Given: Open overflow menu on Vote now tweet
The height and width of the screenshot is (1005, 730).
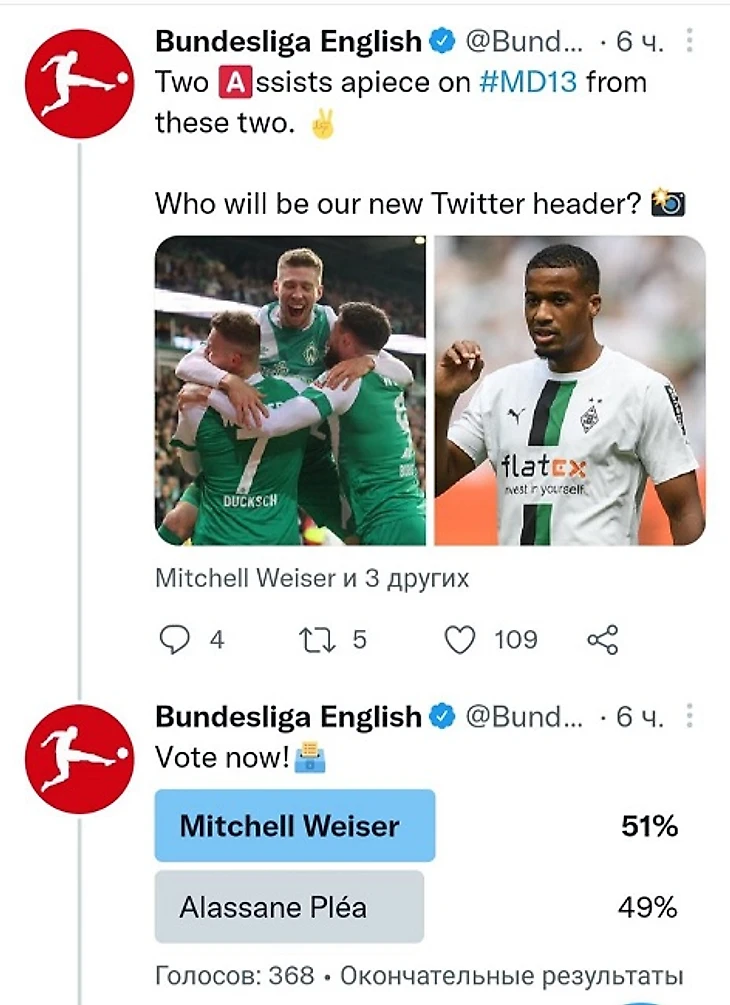Looking at the screenshot, I should click(x=689, y=716).
